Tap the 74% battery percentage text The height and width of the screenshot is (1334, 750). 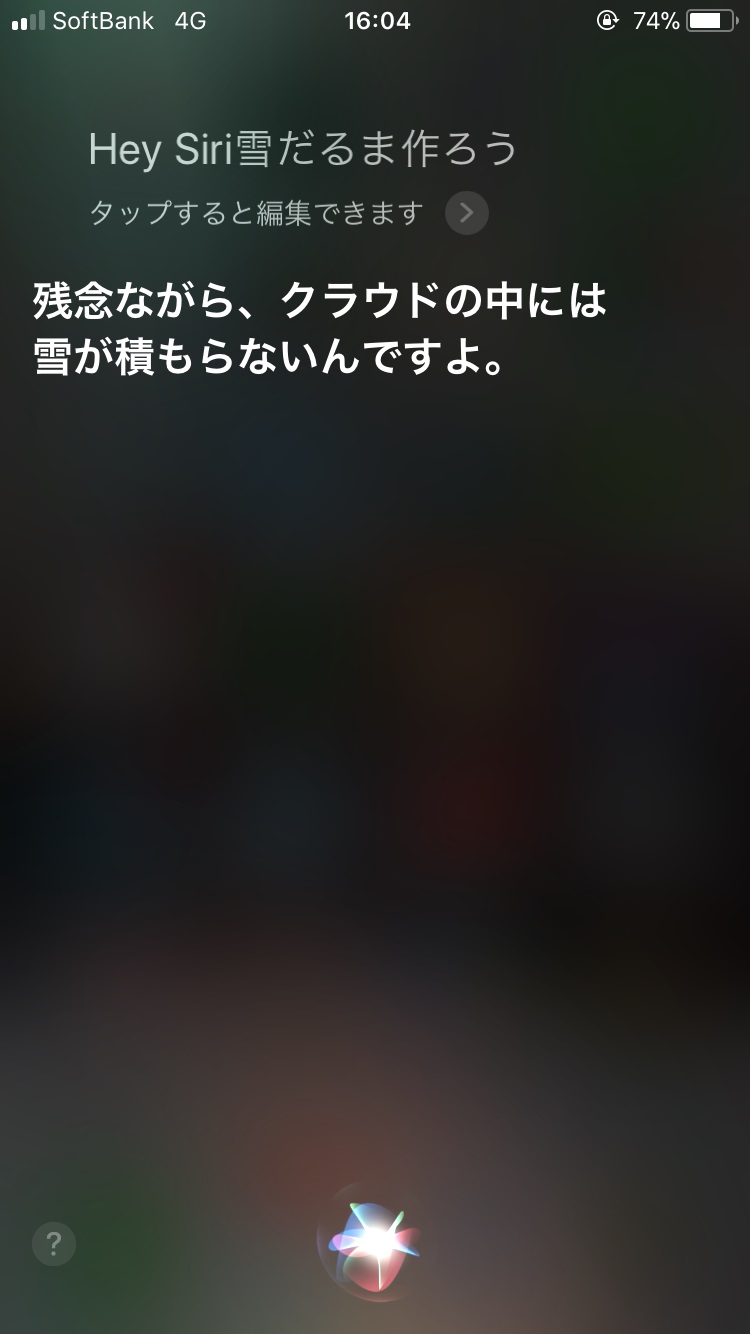click(x=657, y=18)
